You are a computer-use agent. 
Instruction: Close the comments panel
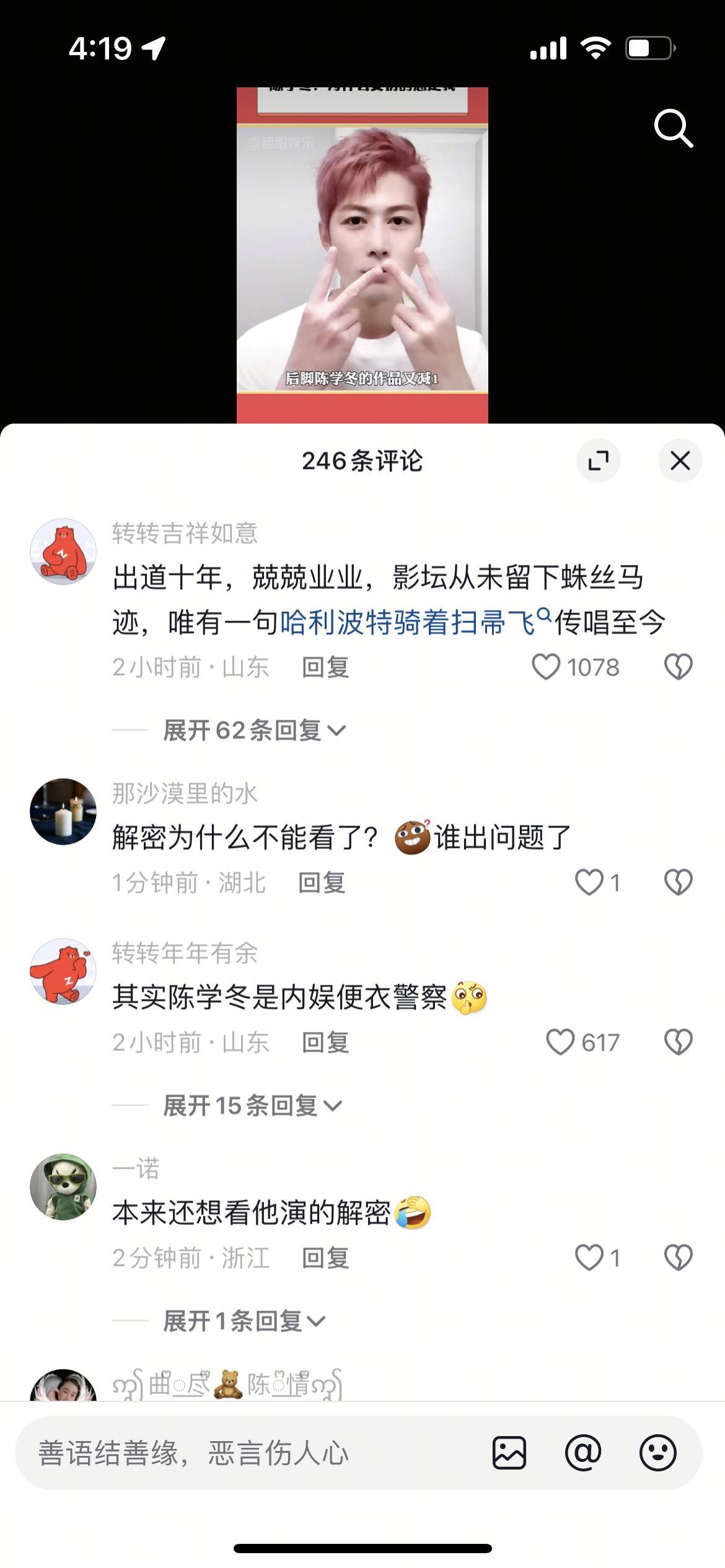point(680,461)
